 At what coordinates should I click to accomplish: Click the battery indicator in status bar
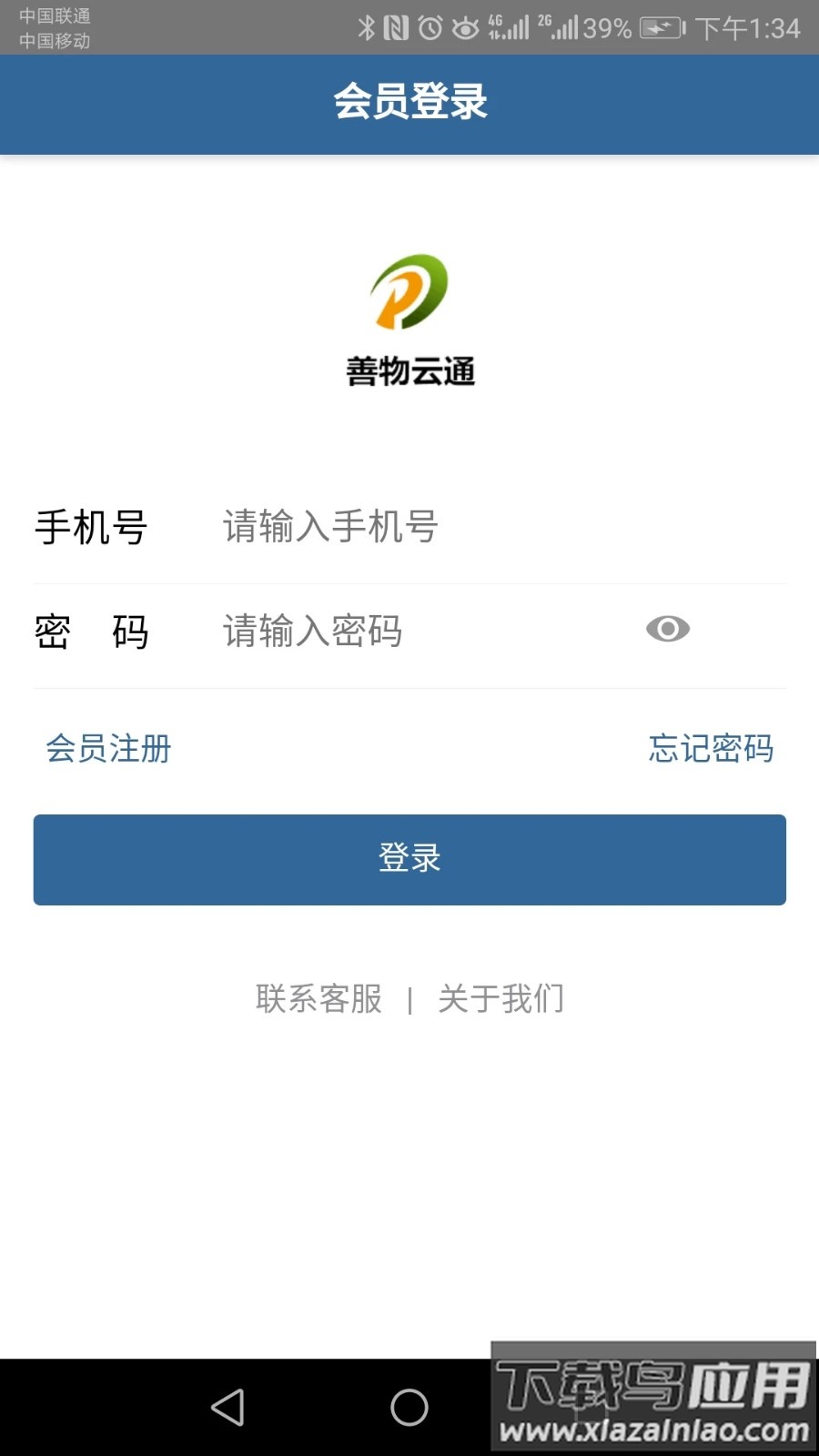[x=662, y=27]
